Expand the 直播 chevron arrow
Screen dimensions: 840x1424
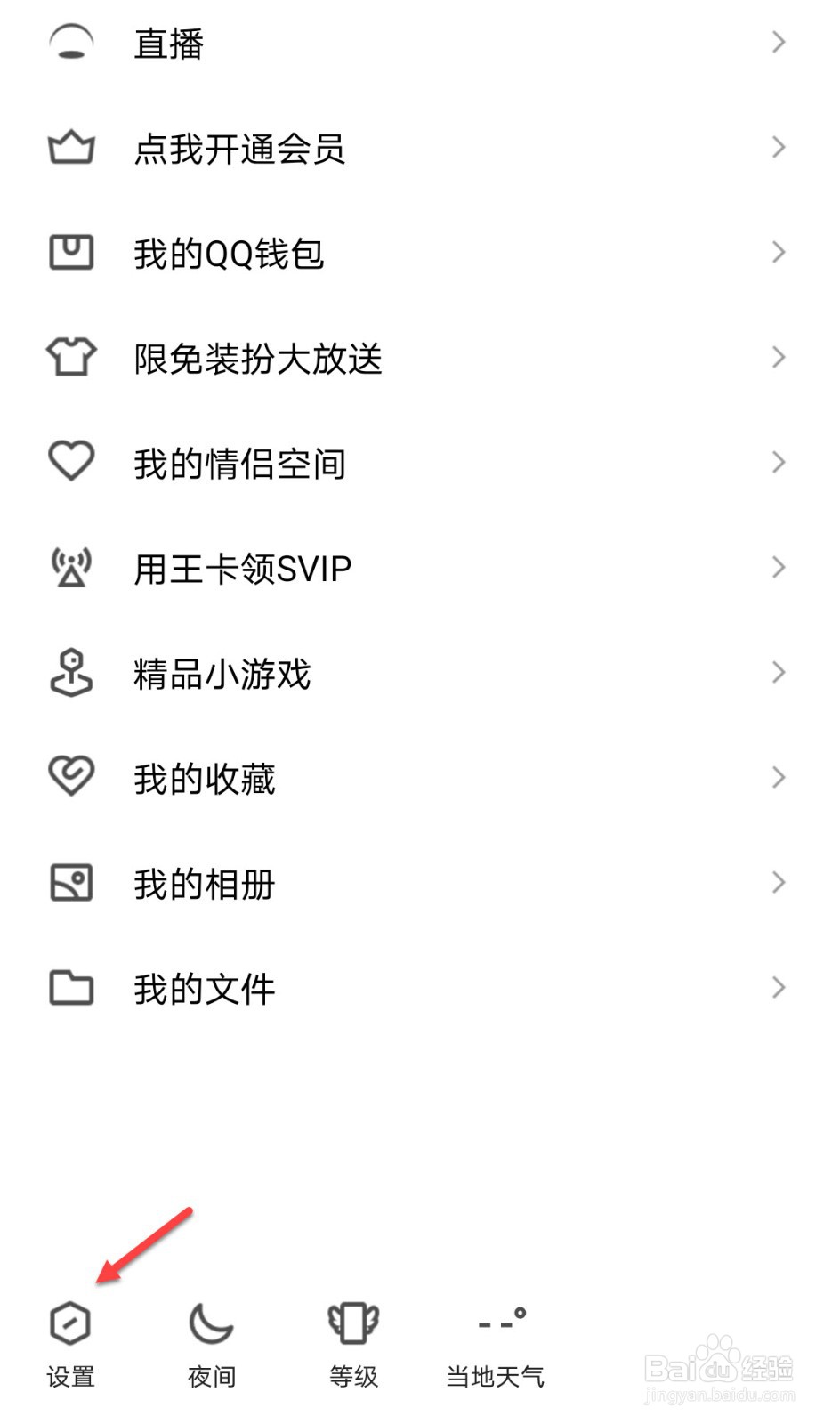coord(778,43)
